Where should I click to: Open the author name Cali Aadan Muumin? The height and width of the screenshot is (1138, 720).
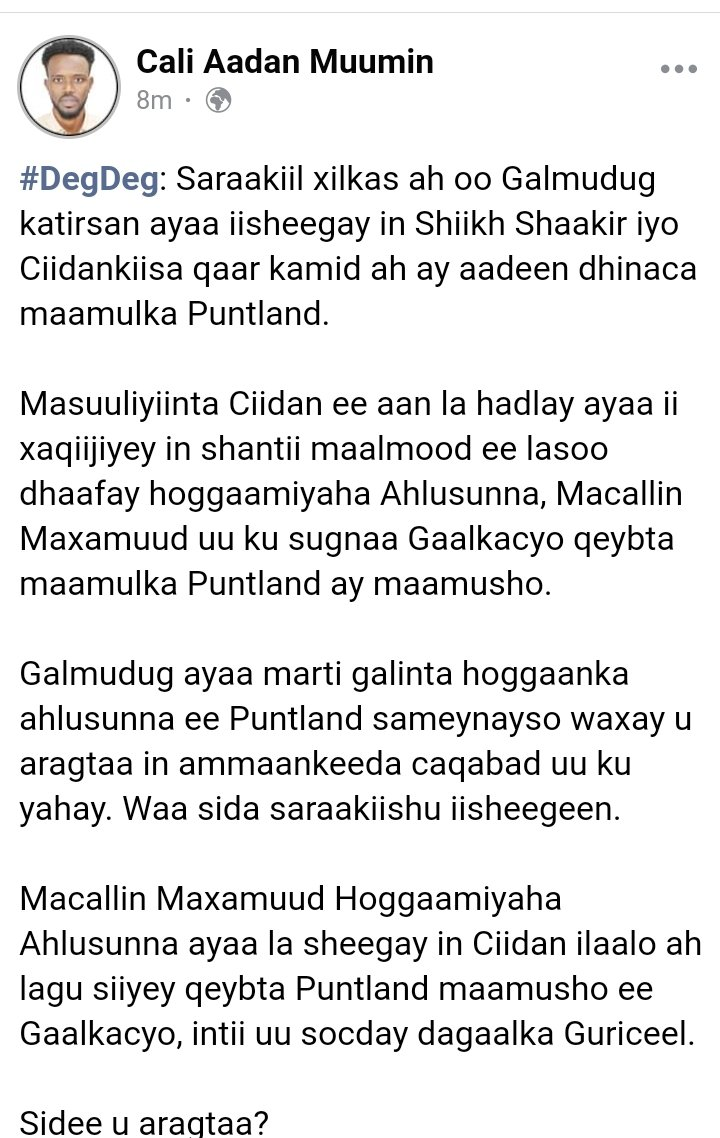284,62
